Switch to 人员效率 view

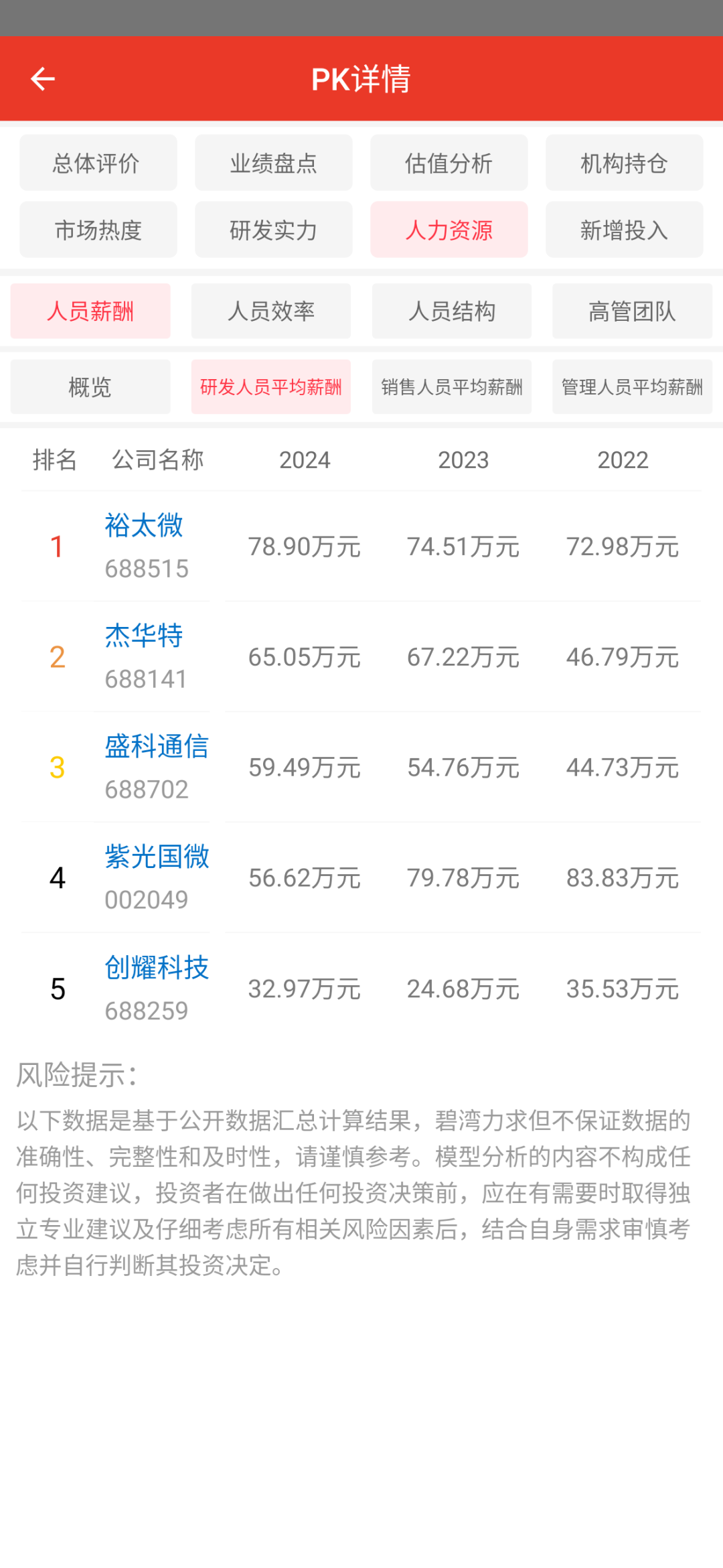coord(271,311)
